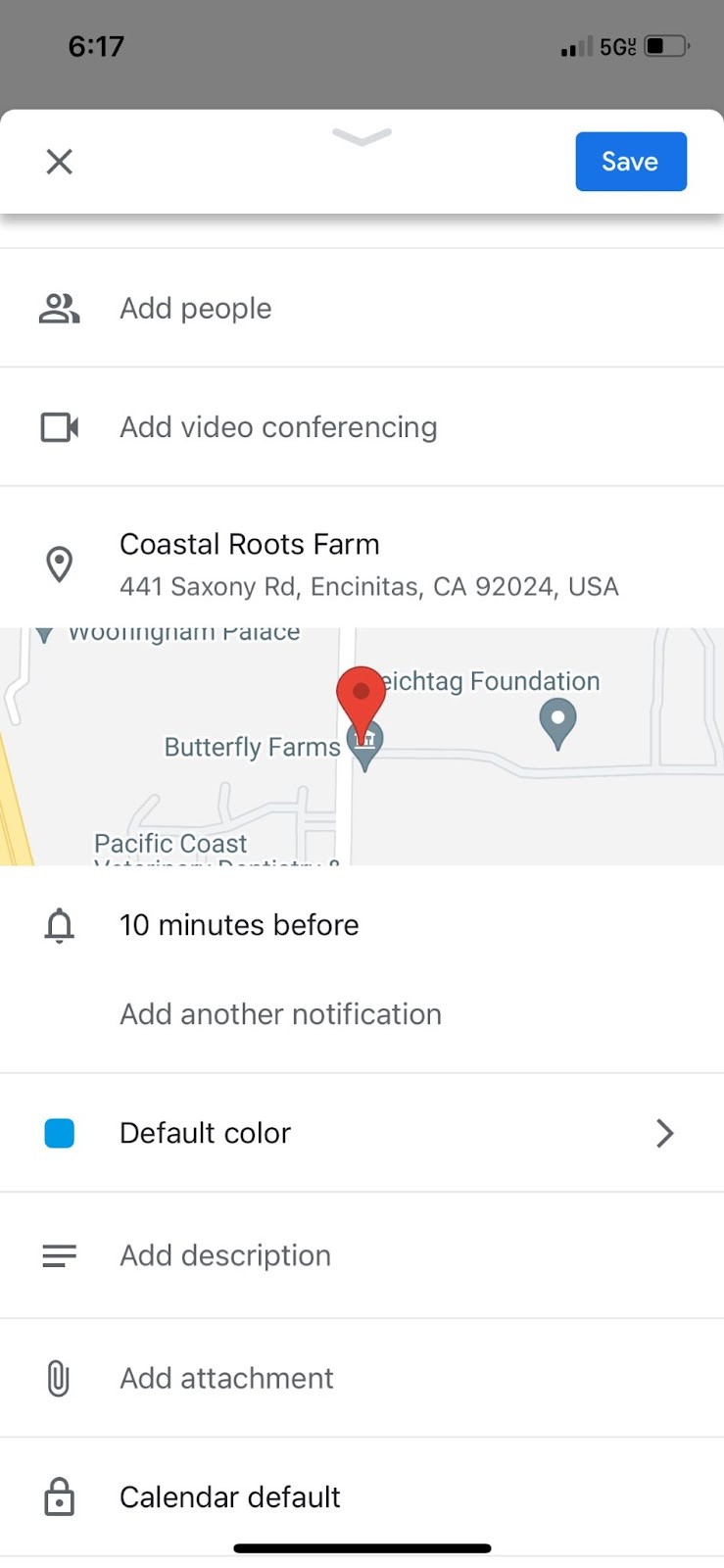Tap Add video conferencing
Image resolution: width=724 pixels, height=1568 pixels.
[278, 426]
